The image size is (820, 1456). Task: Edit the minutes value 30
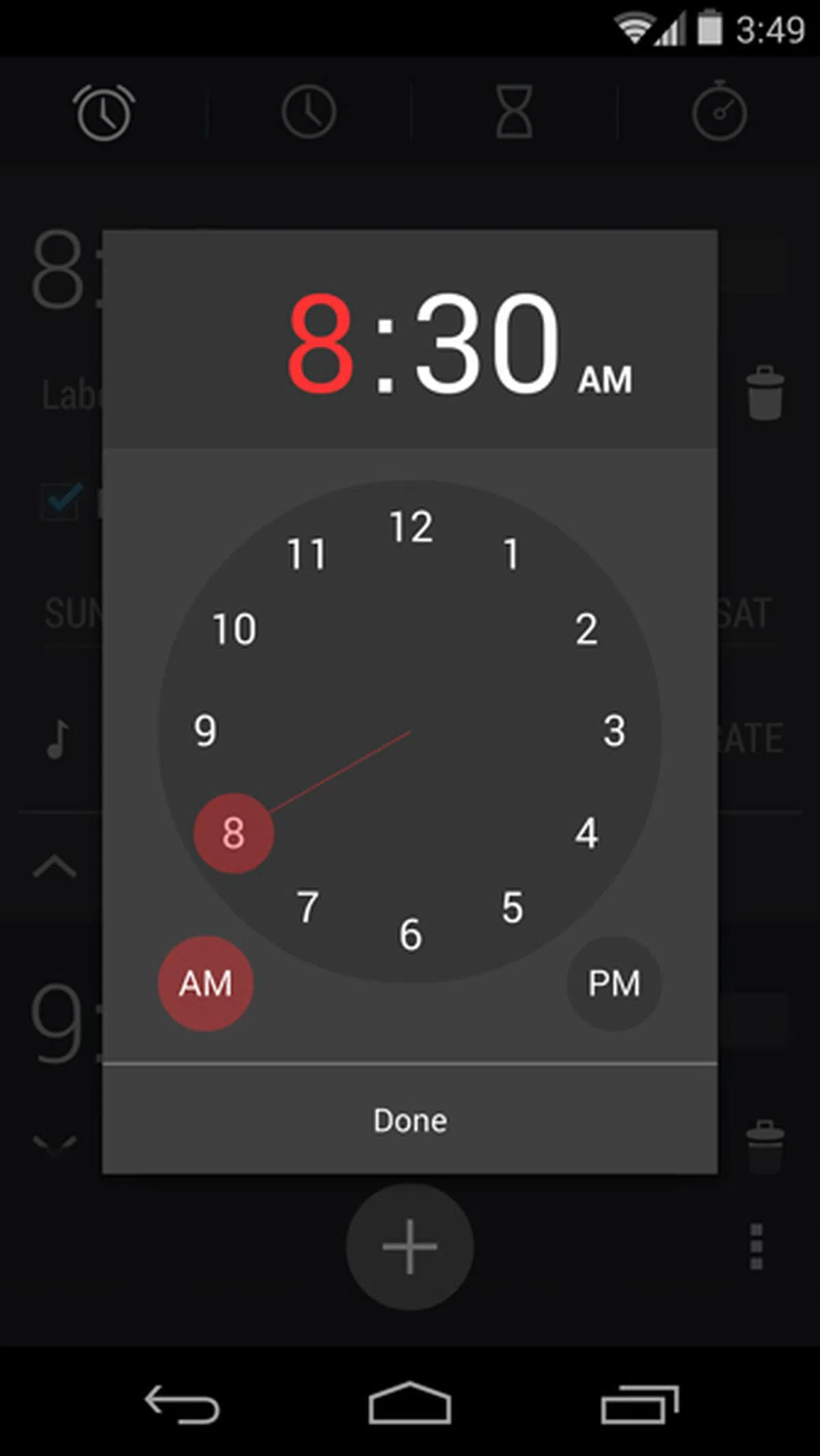487,344
